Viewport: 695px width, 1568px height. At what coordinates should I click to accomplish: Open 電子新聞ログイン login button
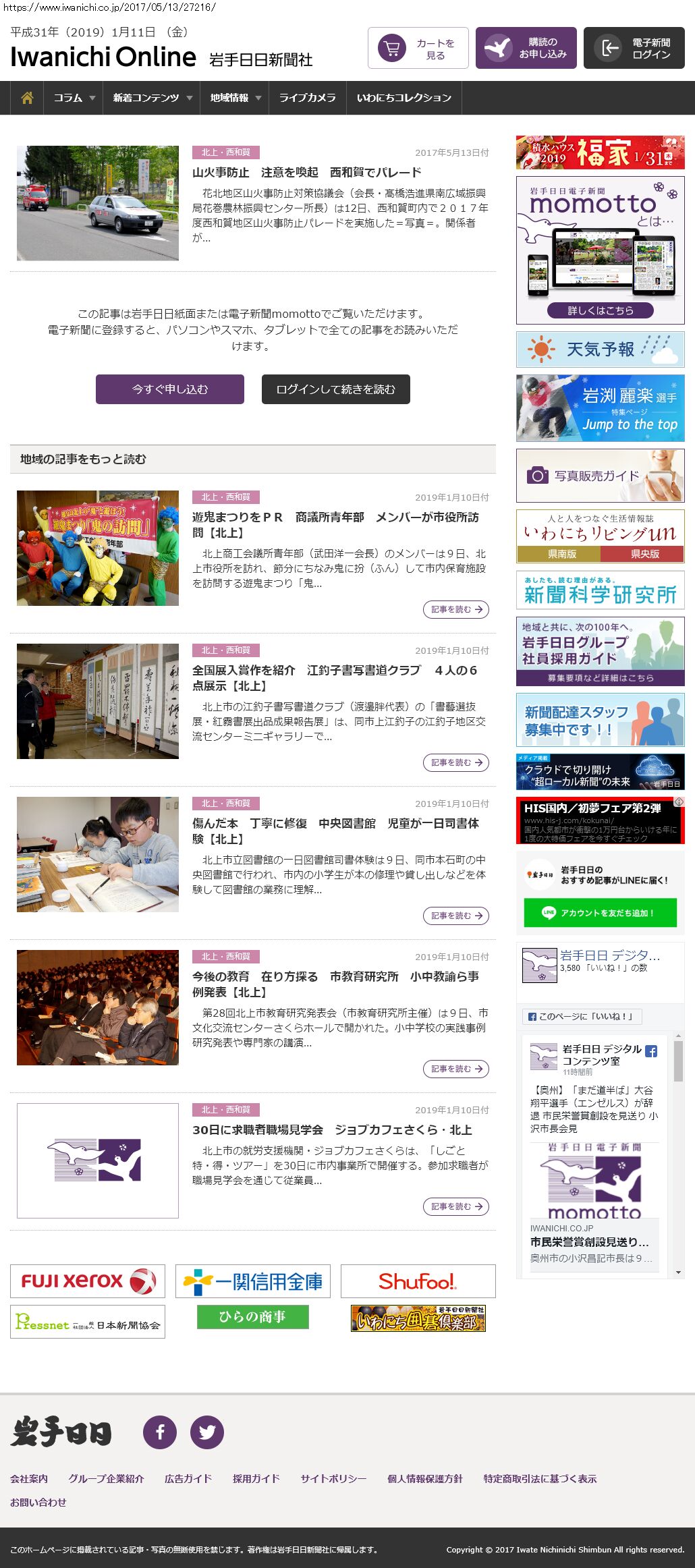click(x=634, y=48)
